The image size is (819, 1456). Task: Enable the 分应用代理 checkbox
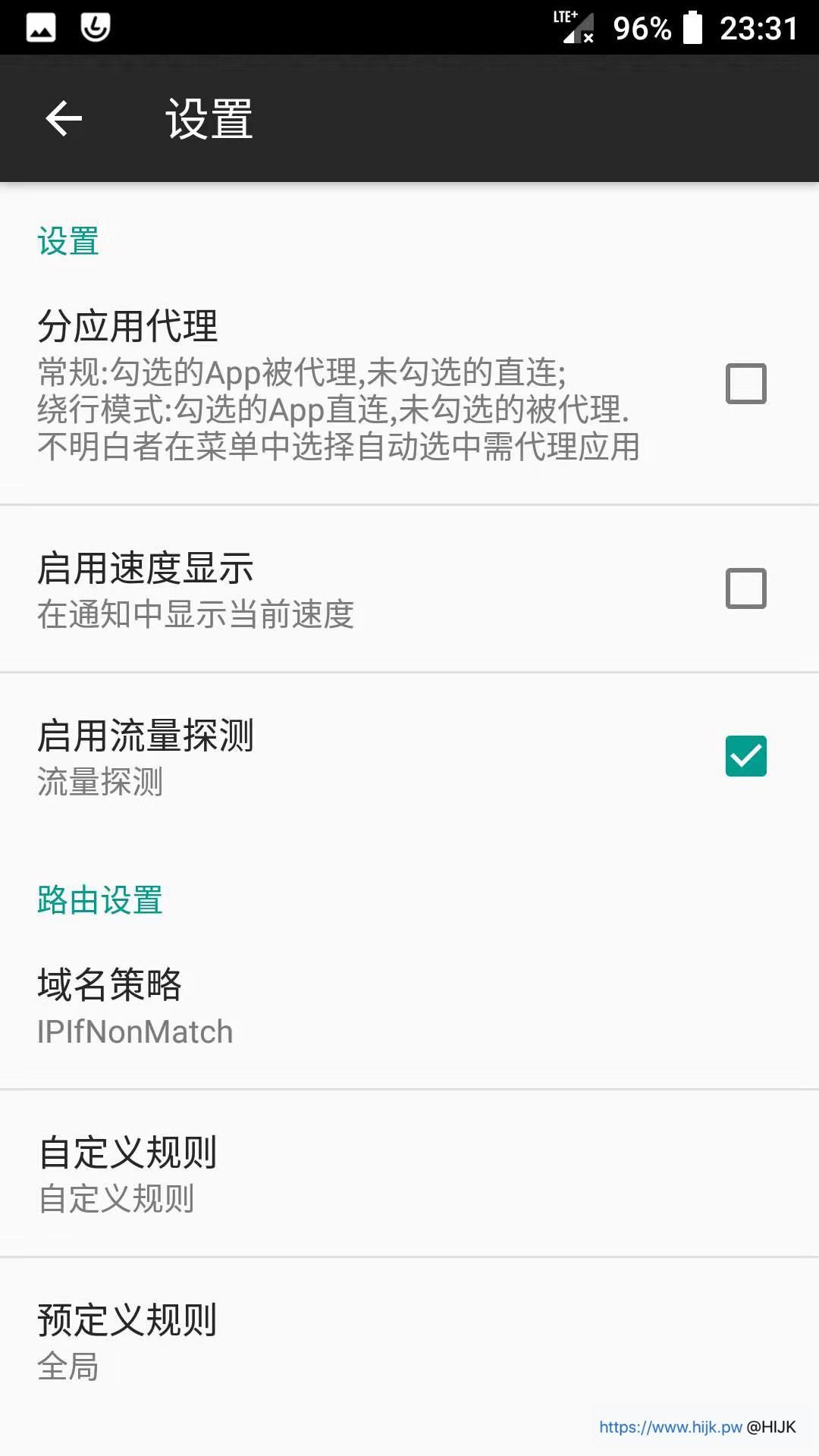(745, 384)
